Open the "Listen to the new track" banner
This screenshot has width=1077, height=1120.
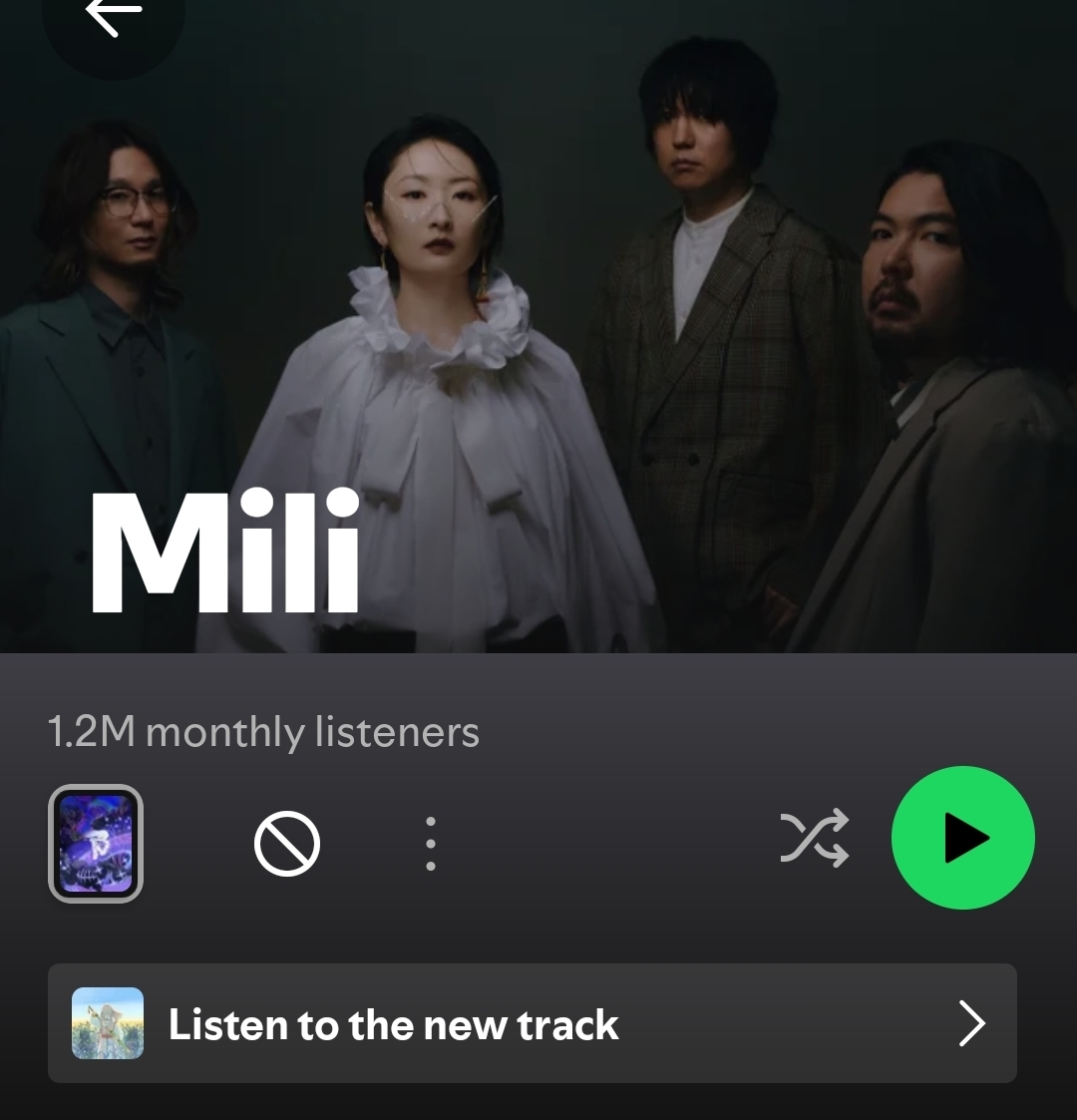[x=533, y=1023]
